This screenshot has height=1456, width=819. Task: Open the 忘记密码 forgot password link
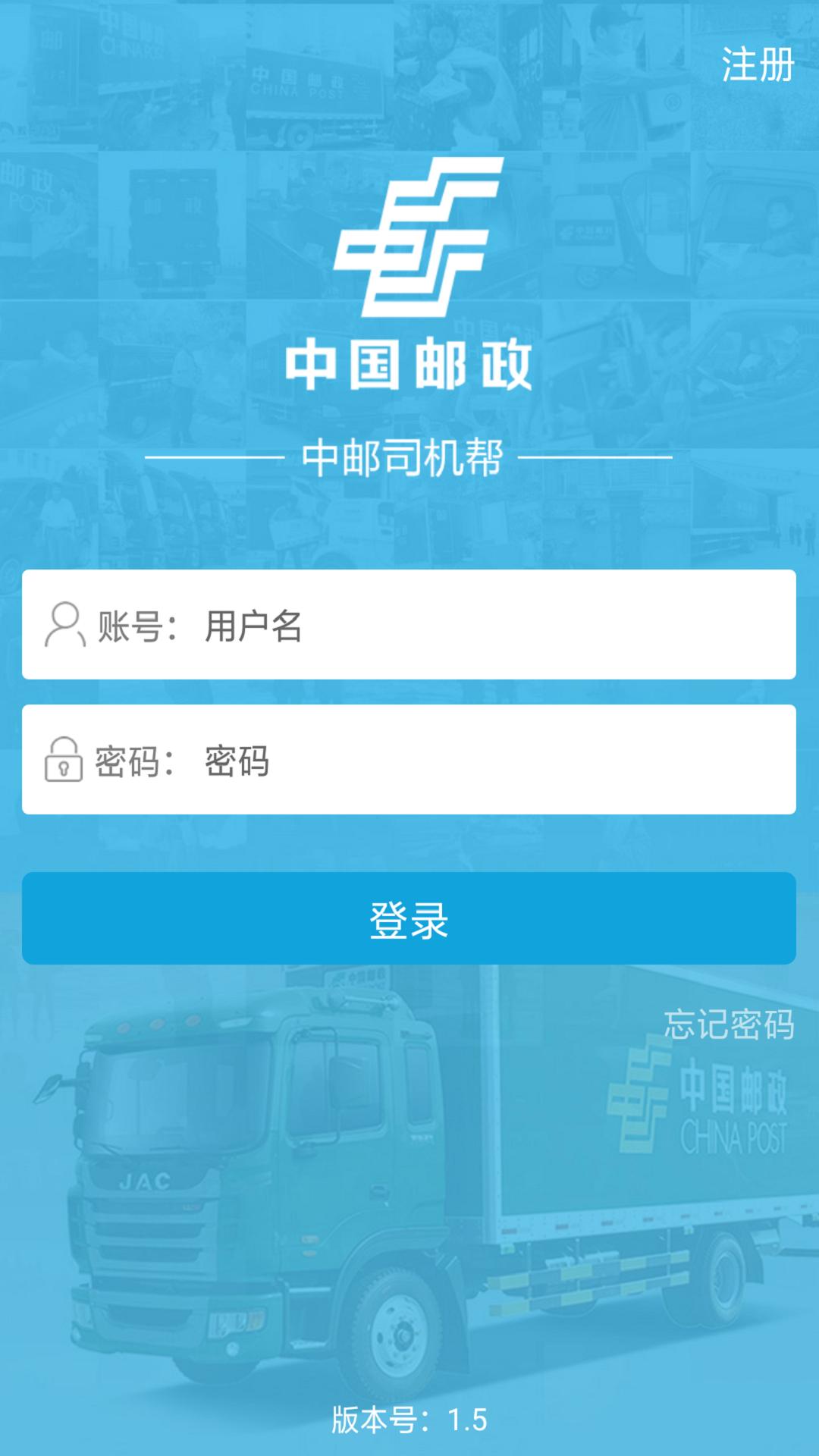pos(728,1025)
